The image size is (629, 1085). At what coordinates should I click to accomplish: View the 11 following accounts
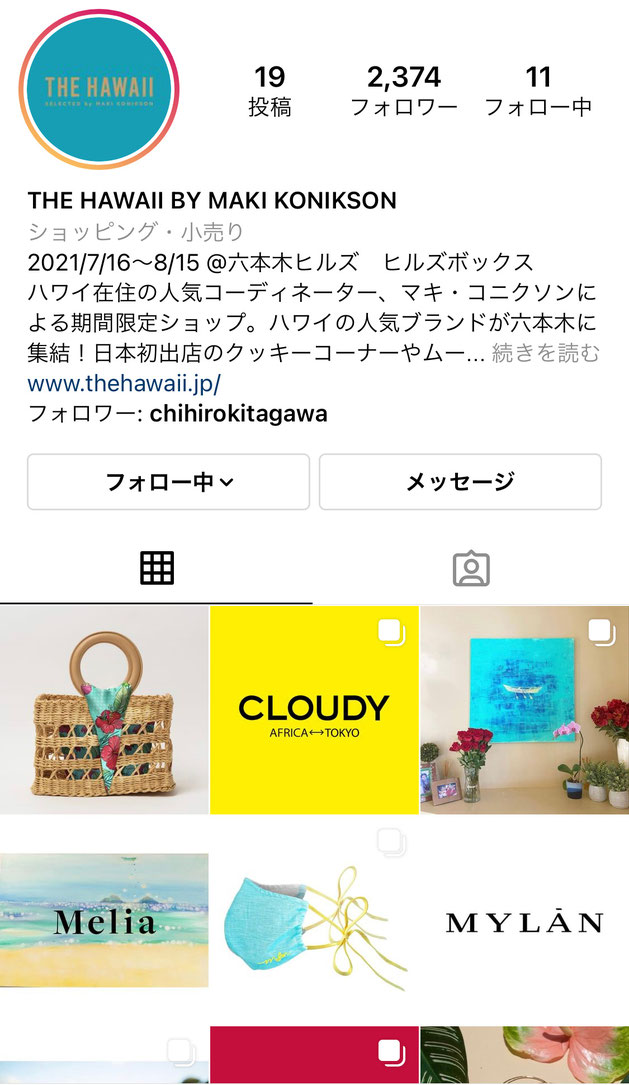pos(538,91)
